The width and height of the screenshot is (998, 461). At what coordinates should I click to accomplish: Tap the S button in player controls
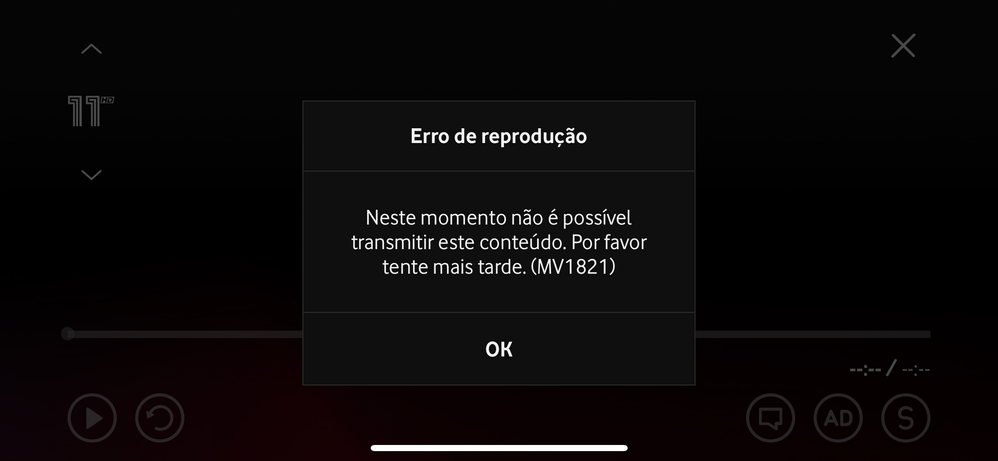905,418
